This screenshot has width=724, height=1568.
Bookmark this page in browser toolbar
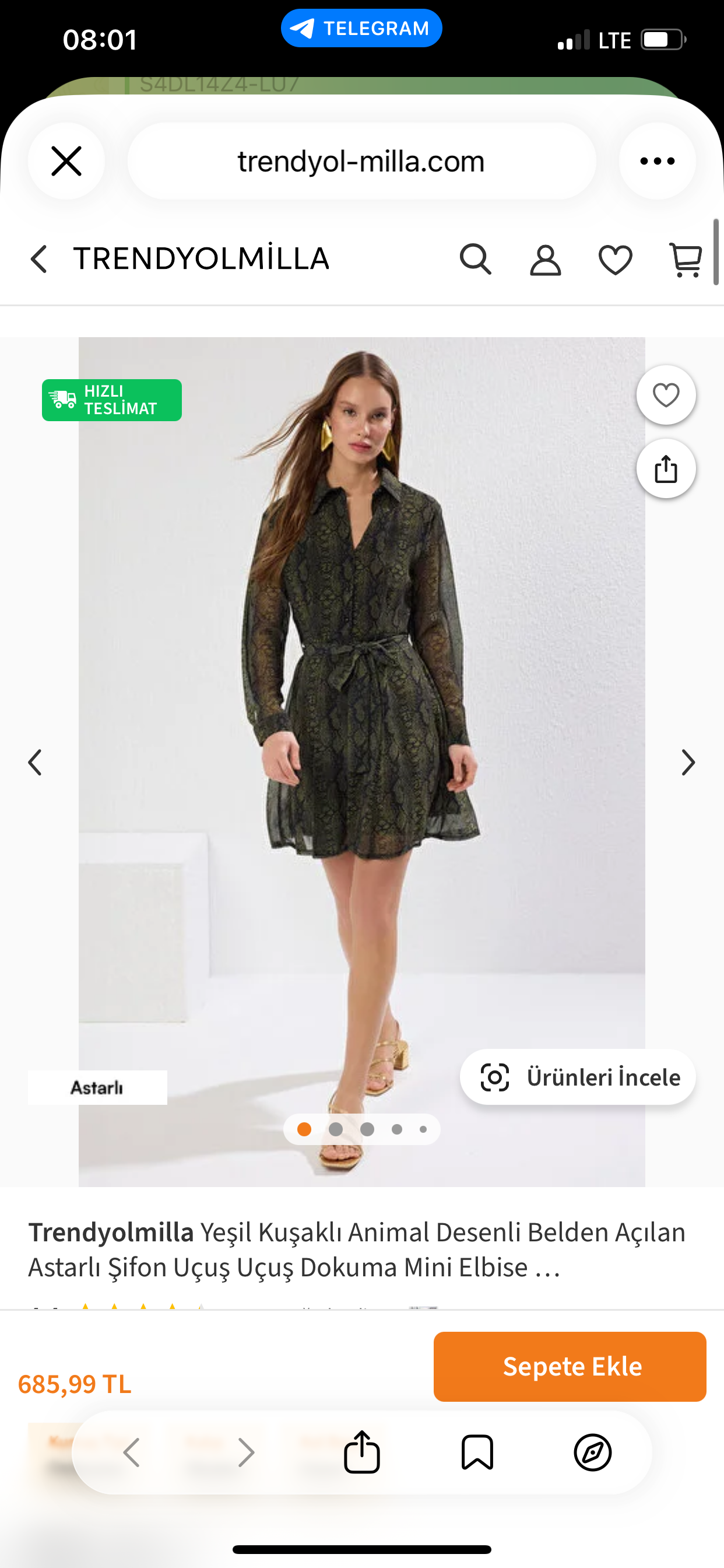point(477,1452)
